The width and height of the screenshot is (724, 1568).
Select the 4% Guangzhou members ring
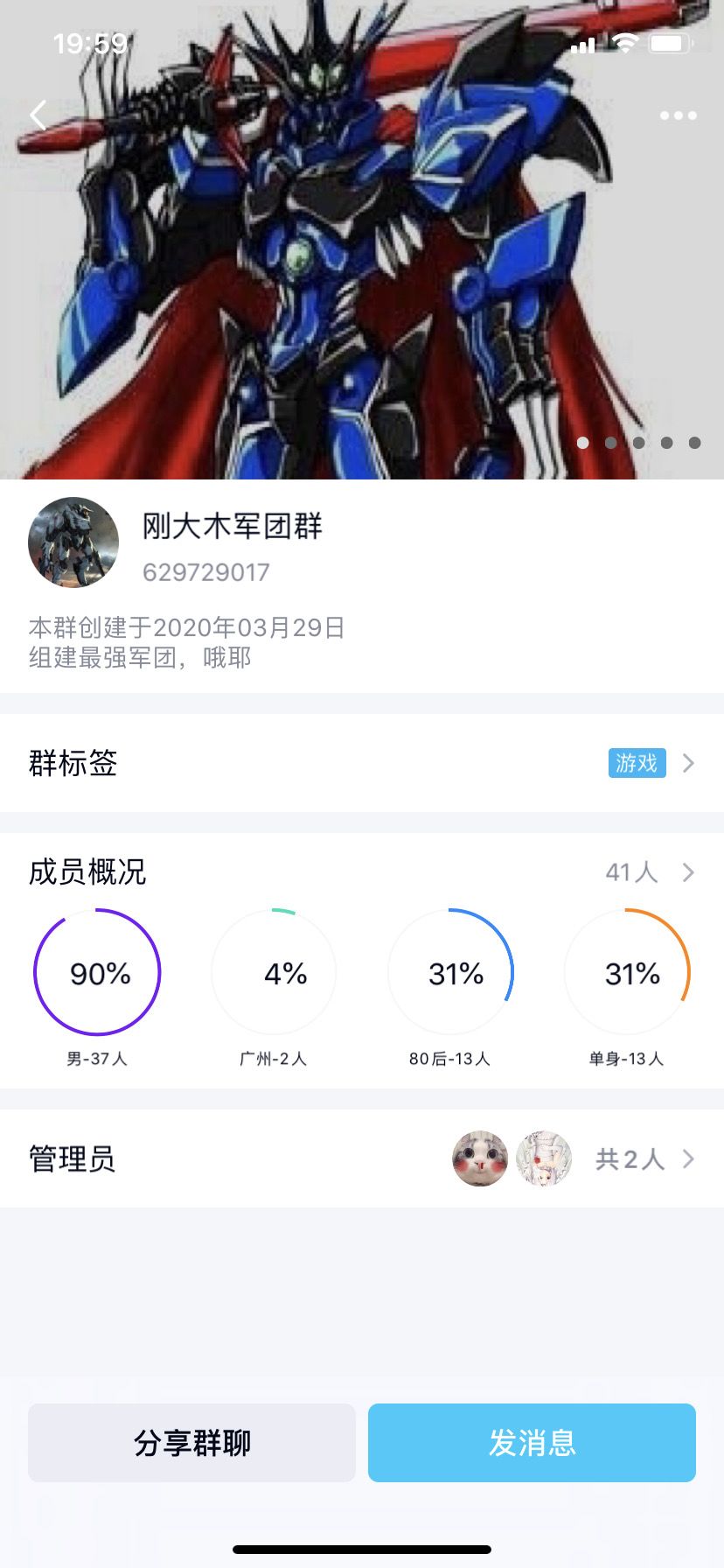tap(273, 972)
